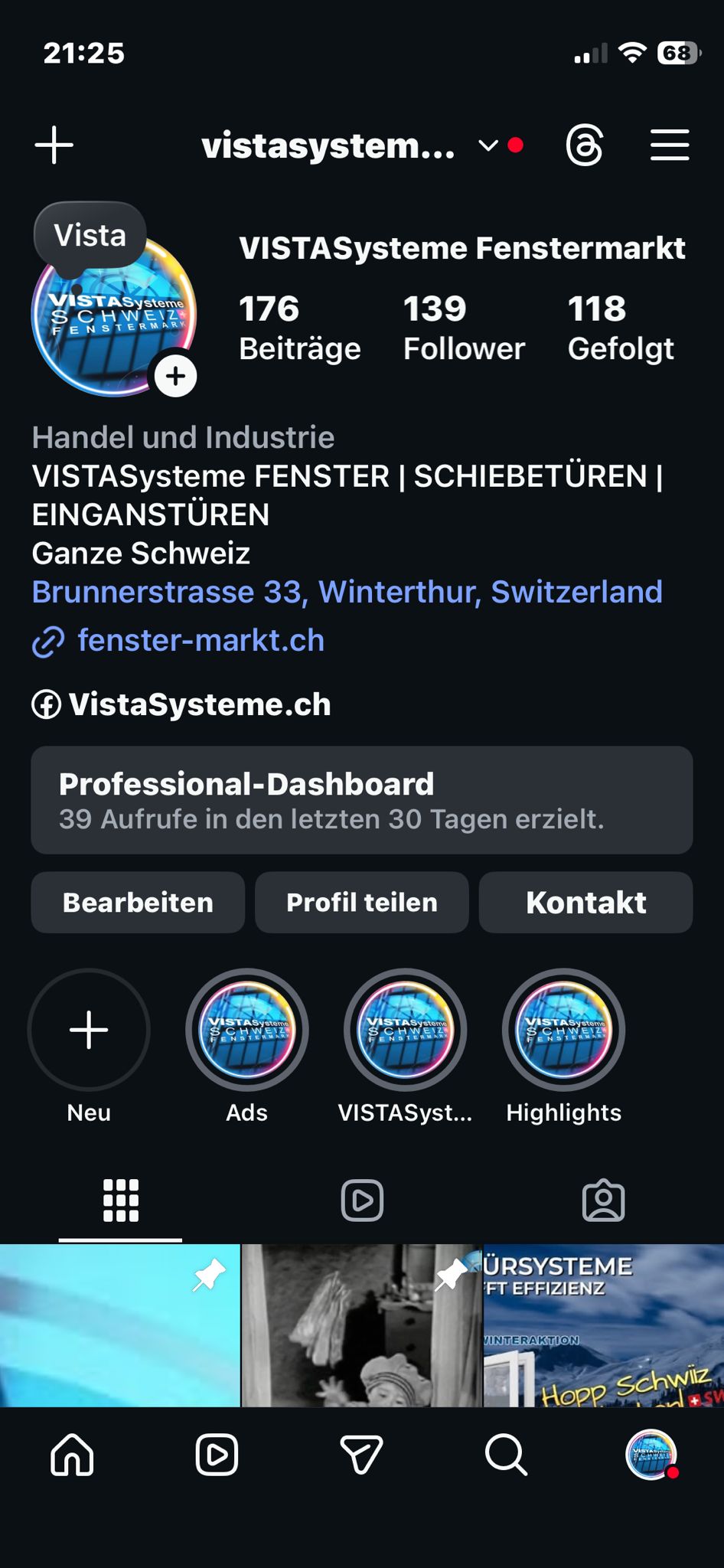The image size is (724, 1568).
Task: View the 118 Gefolgt list
Action: tap(620, 328)
